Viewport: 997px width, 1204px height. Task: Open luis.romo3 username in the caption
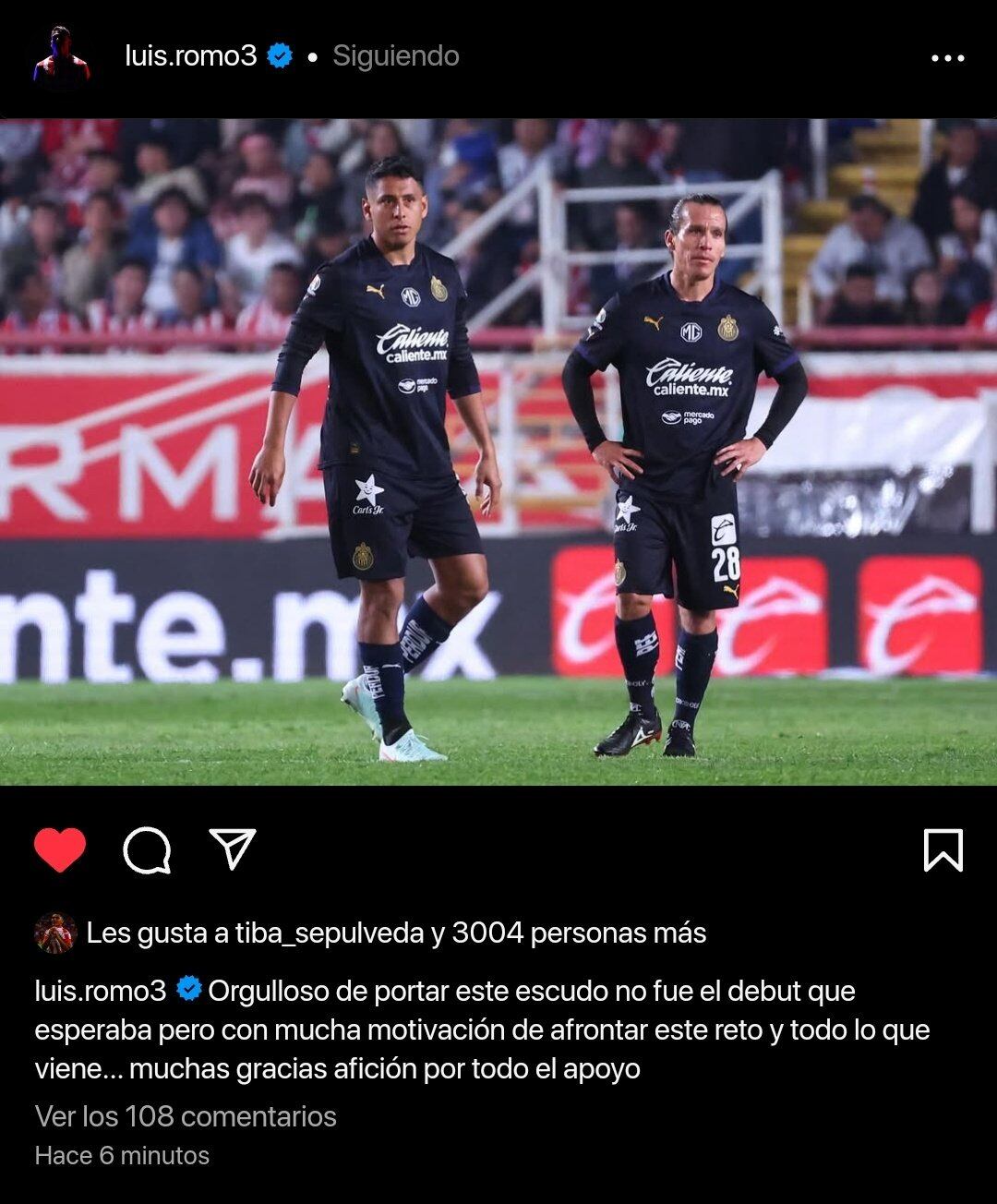(x=100, y=991)
